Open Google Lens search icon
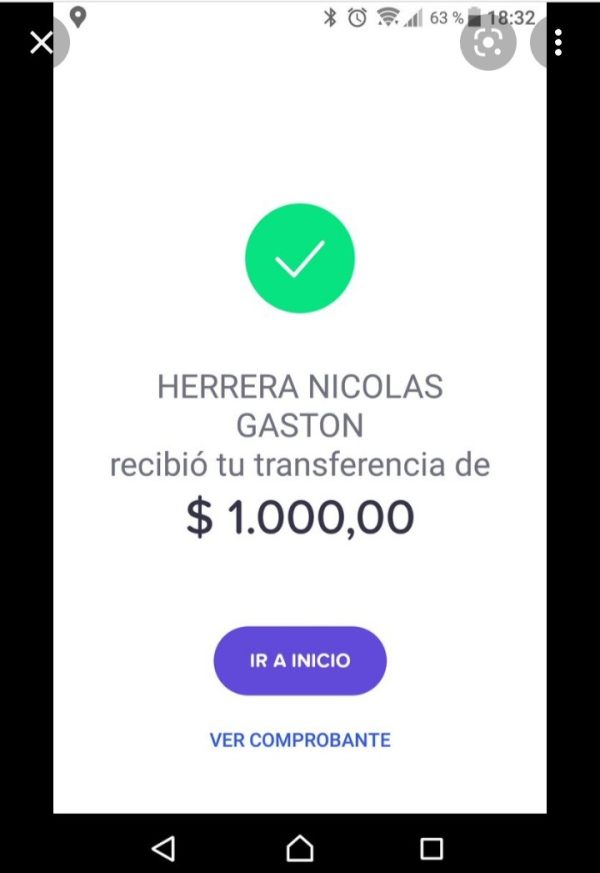Image resolution: width=600 pixels, height=873 pixels. click(x=488, y=43)
